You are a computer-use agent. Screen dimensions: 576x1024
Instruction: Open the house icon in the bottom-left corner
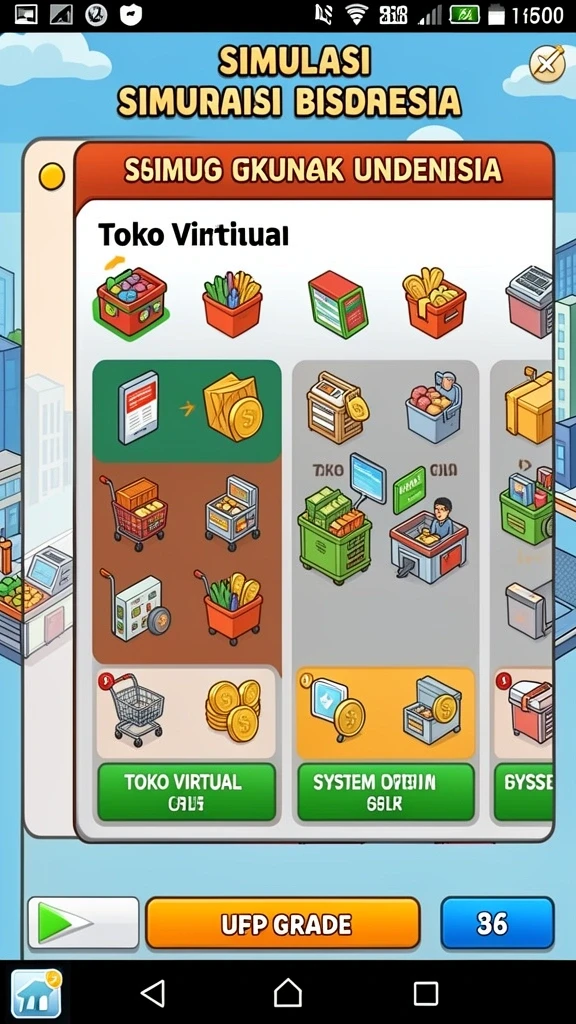[x=37, y=993]
